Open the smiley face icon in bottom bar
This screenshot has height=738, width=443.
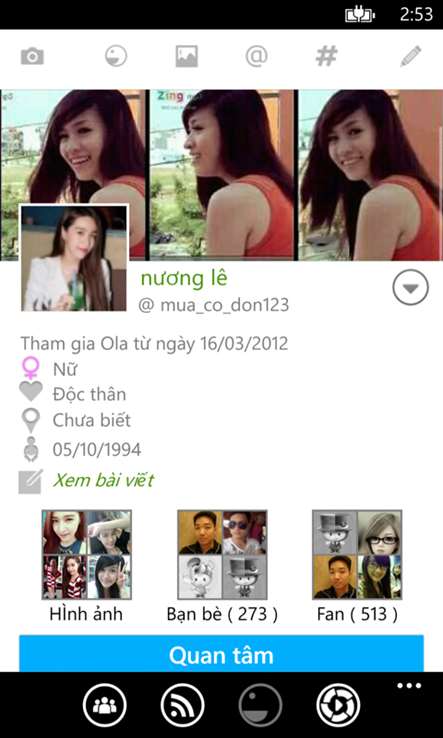click(x=260, y=706)
